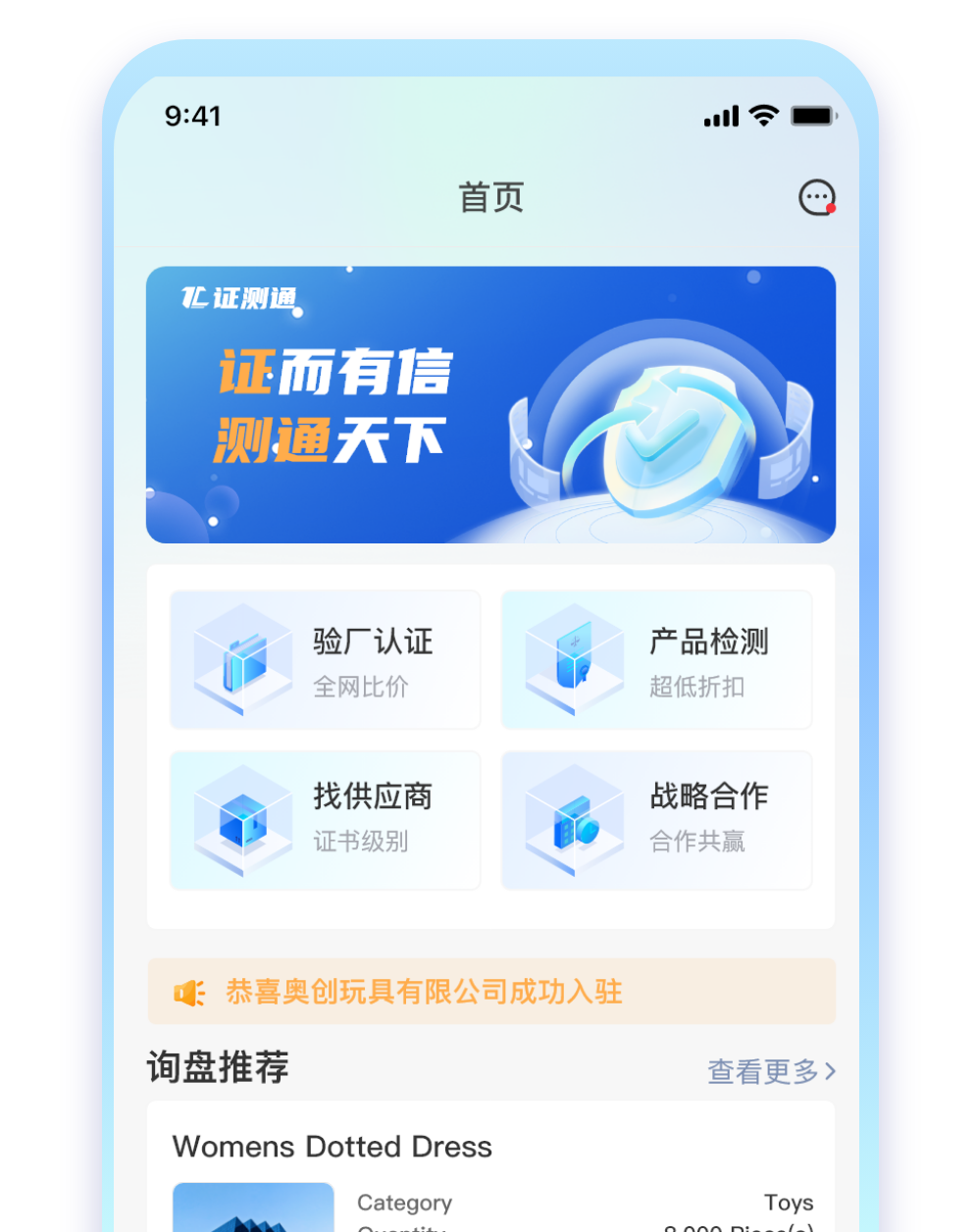Screen dimensions: 975x1232
Task: Open the Womens Dotted Dress inquiry
Action: click(x=333, y=1147)
